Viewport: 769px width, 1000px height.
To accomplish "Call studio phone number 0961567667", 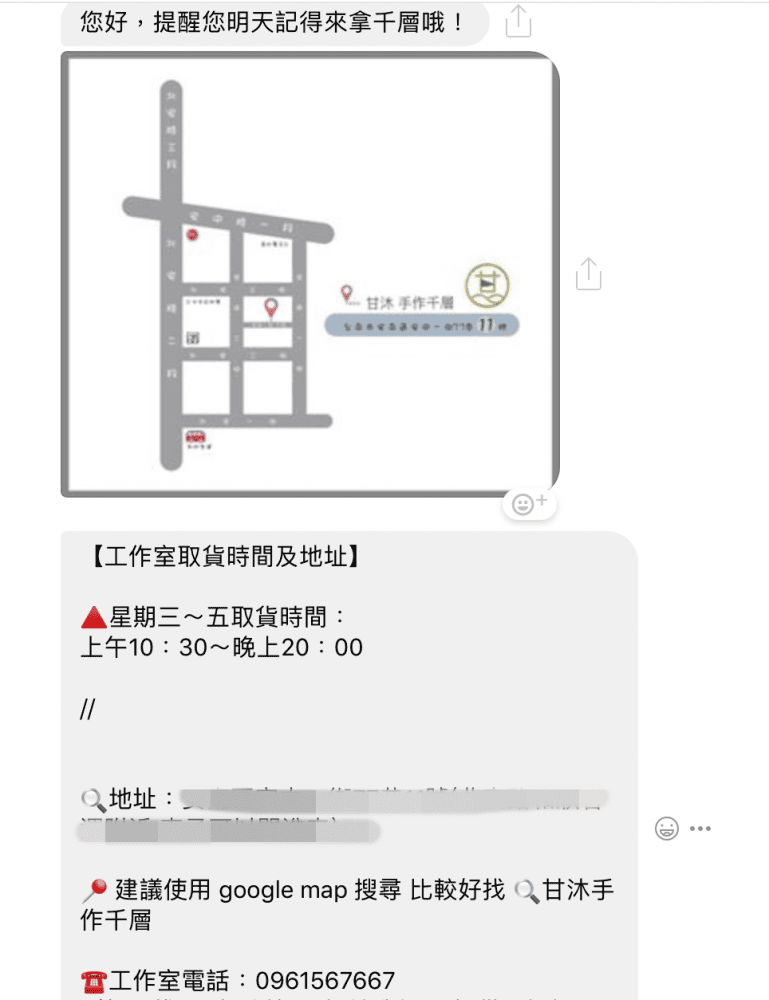I will 325,980.
